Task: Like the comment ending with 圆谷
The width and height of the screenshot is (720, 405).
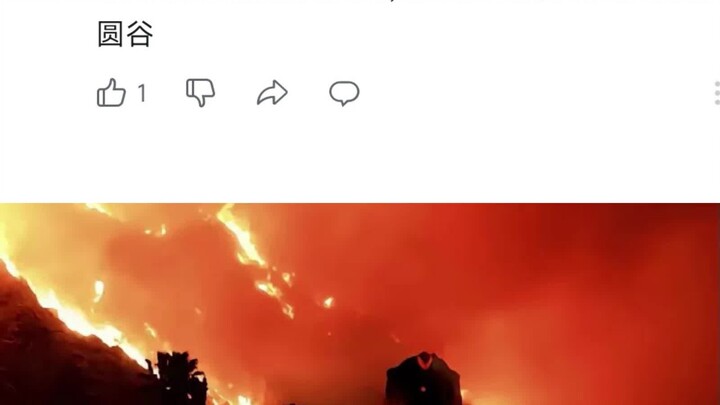Action: tap(111, 93)
